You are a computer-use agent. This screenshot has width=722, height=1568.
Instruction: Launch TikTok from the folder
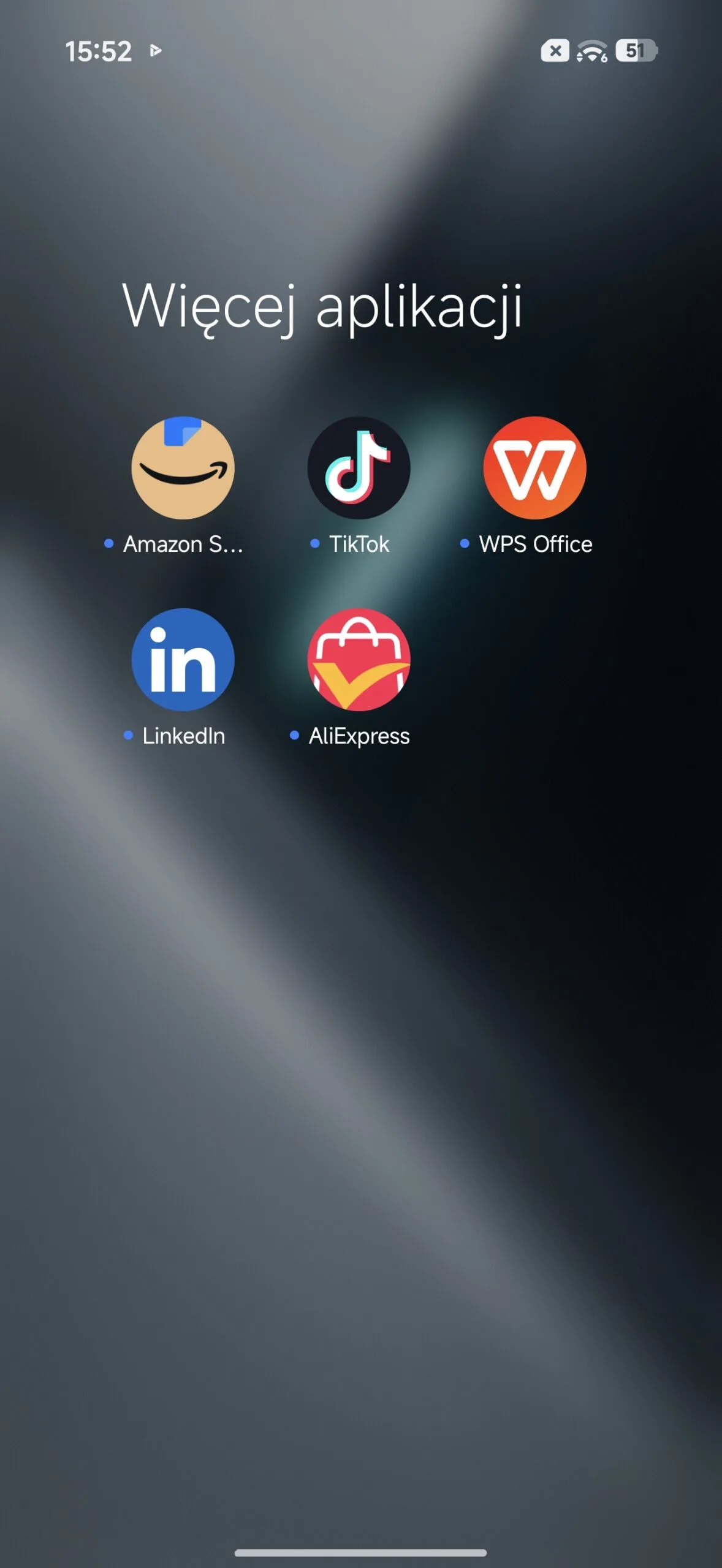(x=359, y=469)
